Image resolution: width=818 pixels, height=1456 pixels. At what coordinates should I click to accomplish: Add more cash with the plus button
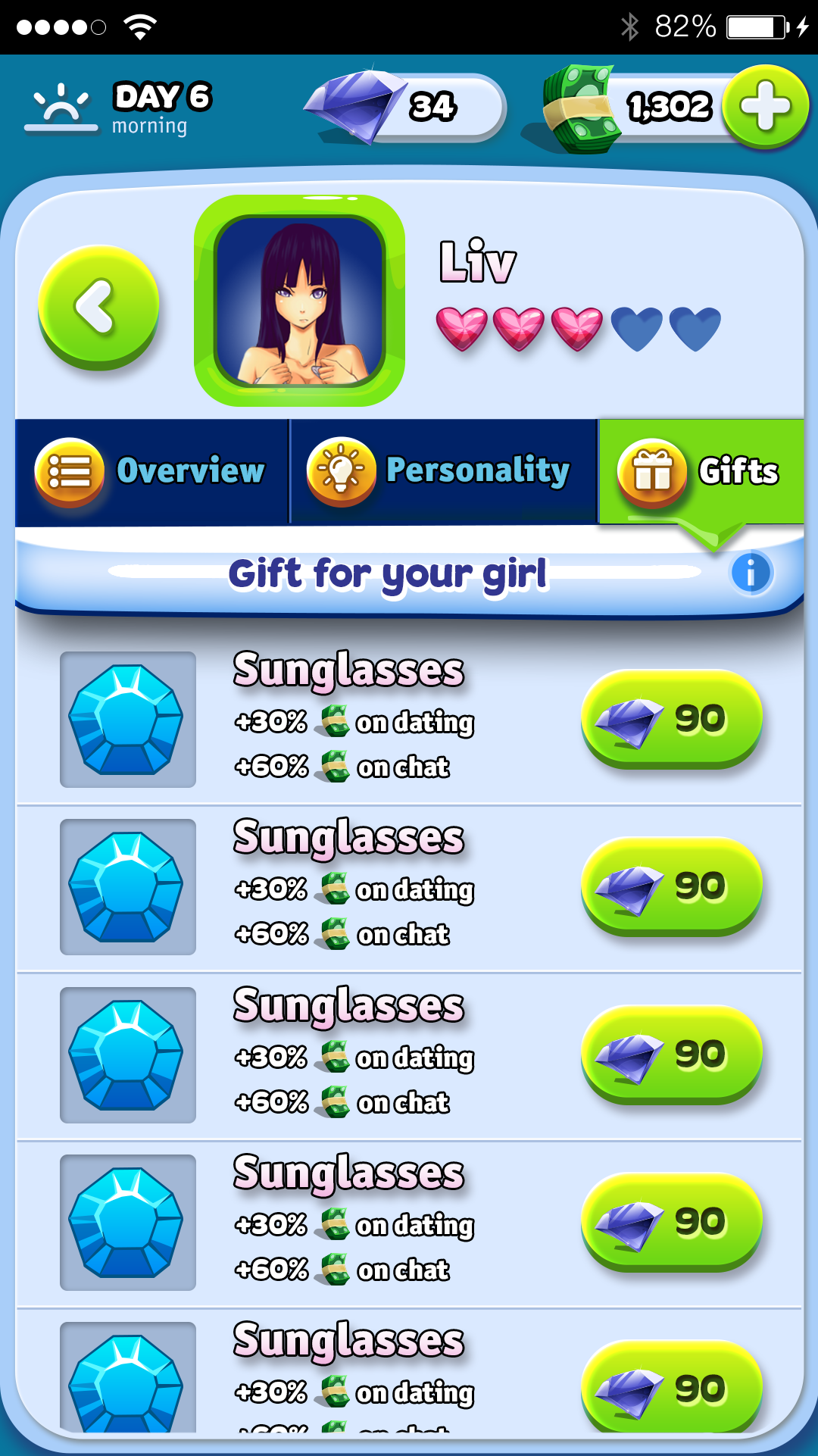pos(765,106)
